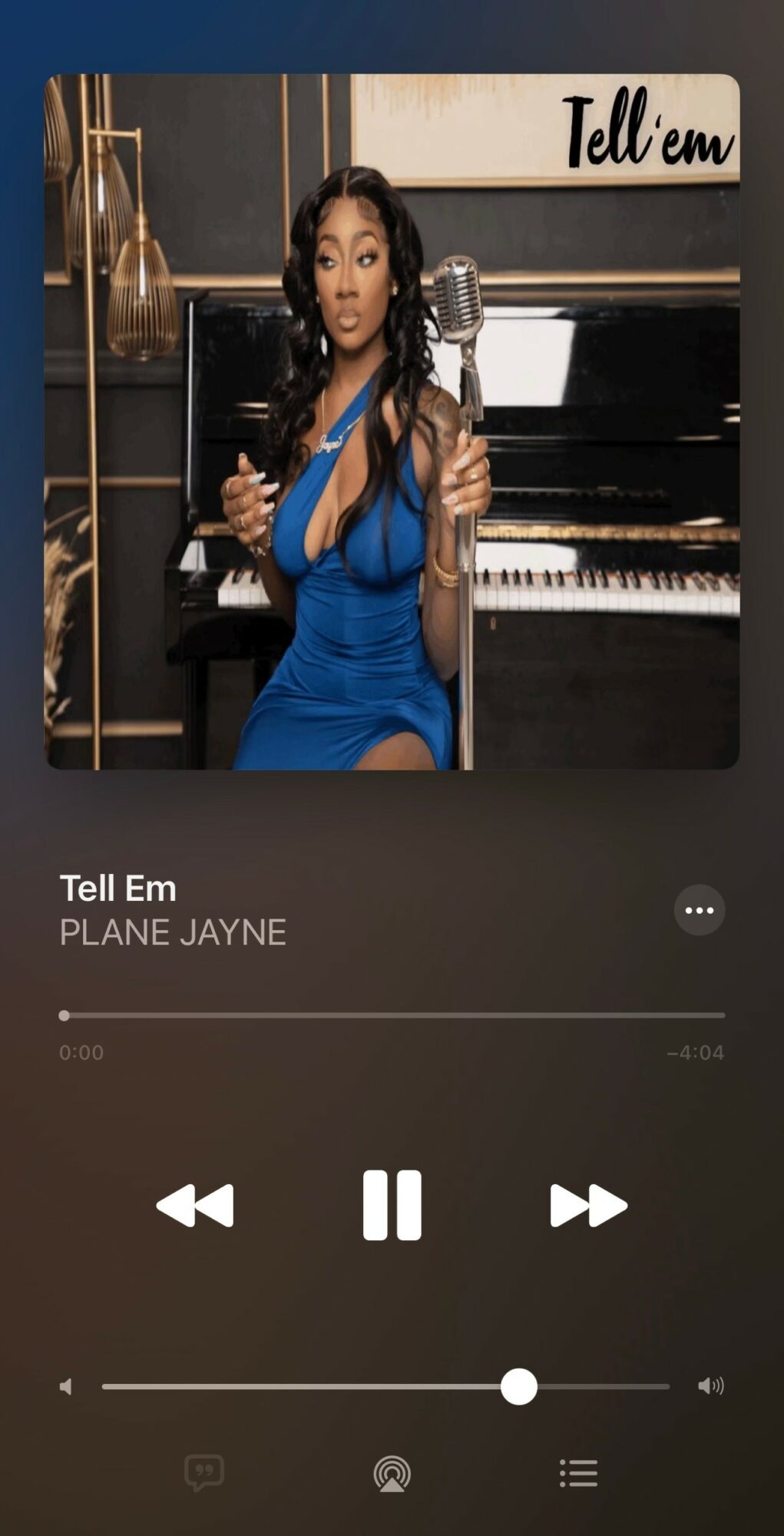Skip to the next track

coord(588,1205)
